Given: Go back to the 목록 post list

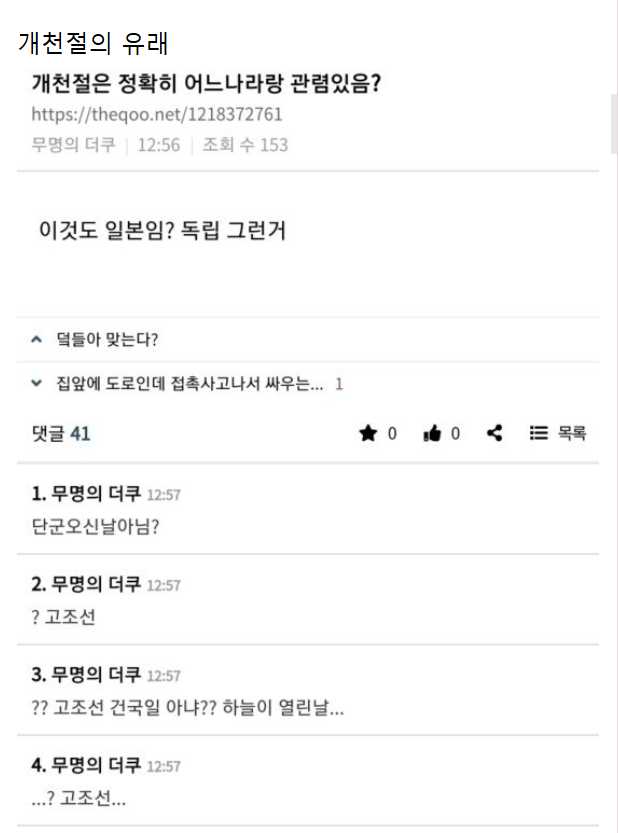Looking at the screenshot, I should (x=557, y=433).
